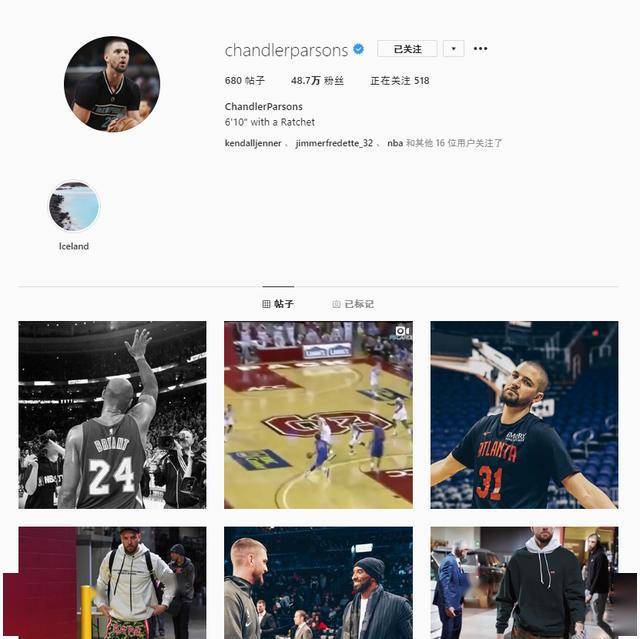This screenshot has width=640, height=639.
Task: Open the Bryant 24 jersey post
Action: 112,414
